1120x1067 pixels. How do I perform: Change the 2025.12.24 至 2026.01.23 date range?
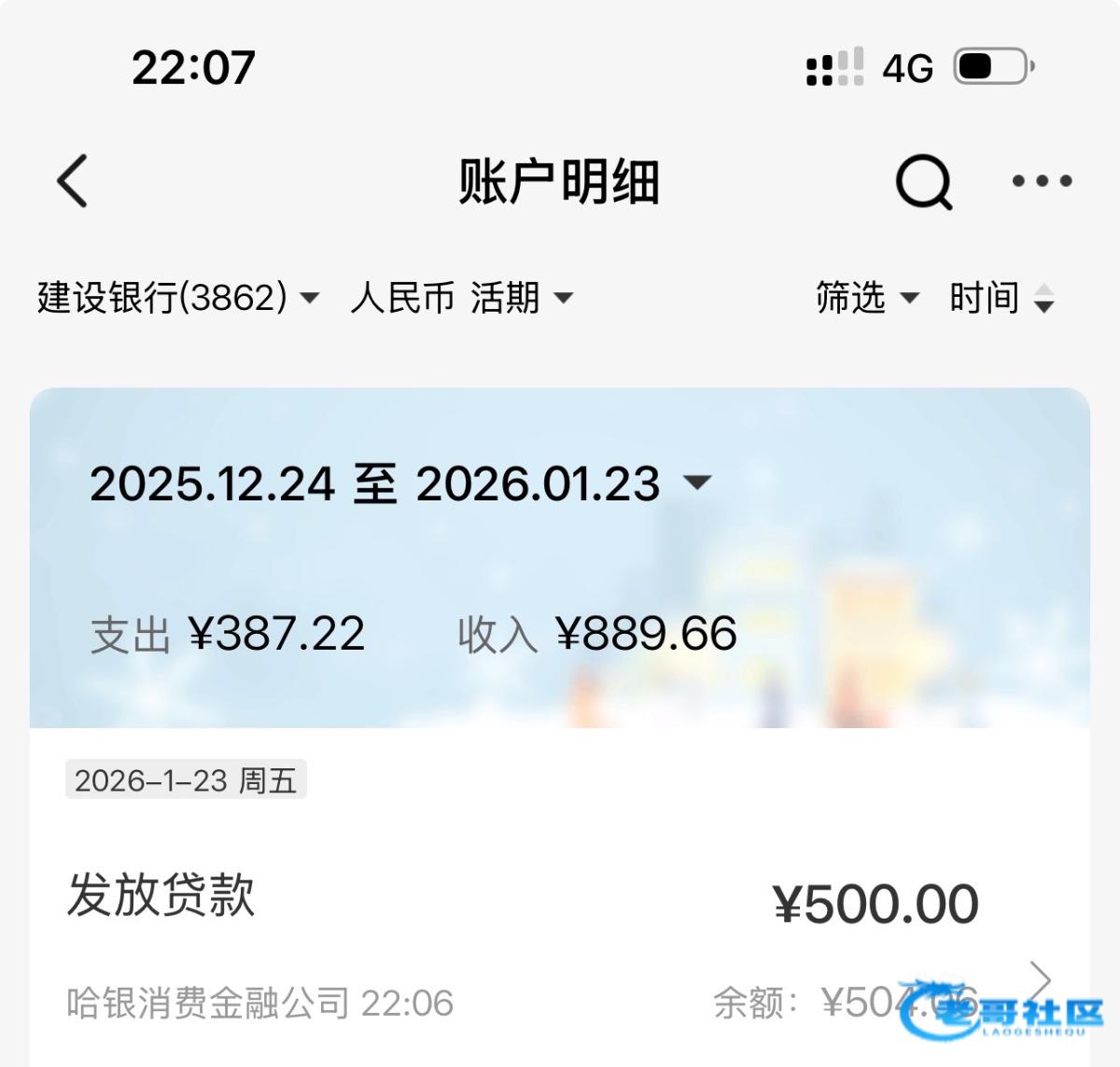[399, 484]
